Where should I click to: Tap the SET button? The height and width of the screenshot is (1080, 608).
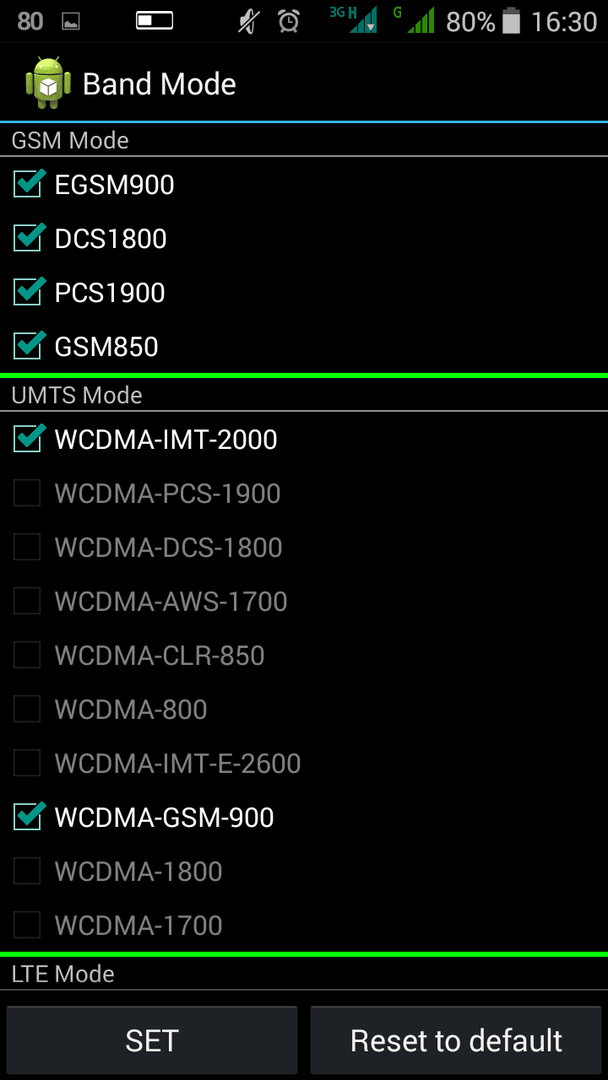point(152,1040)
